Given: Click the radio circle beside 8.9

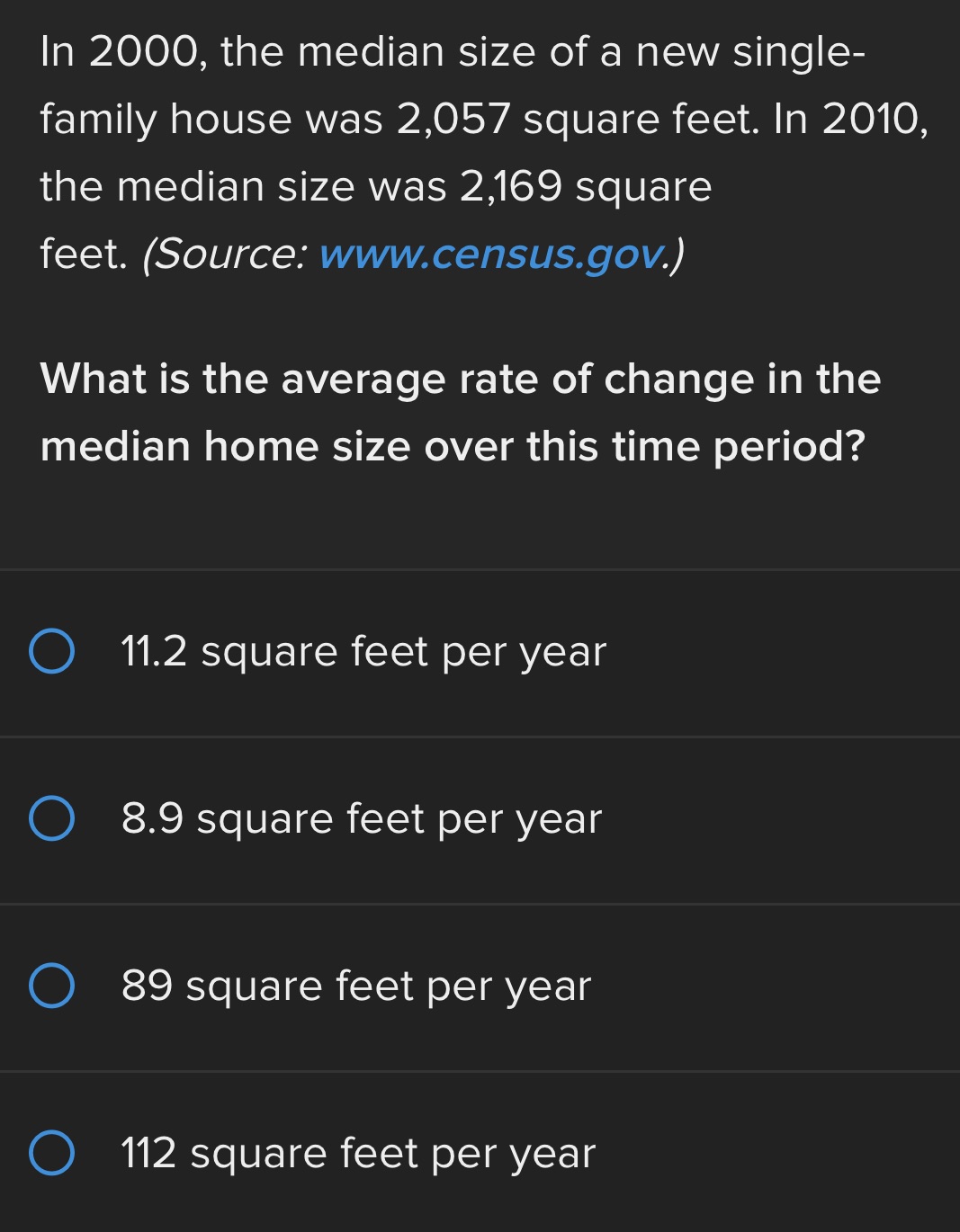Looking at the screenshot, I should tap(52, 818).
